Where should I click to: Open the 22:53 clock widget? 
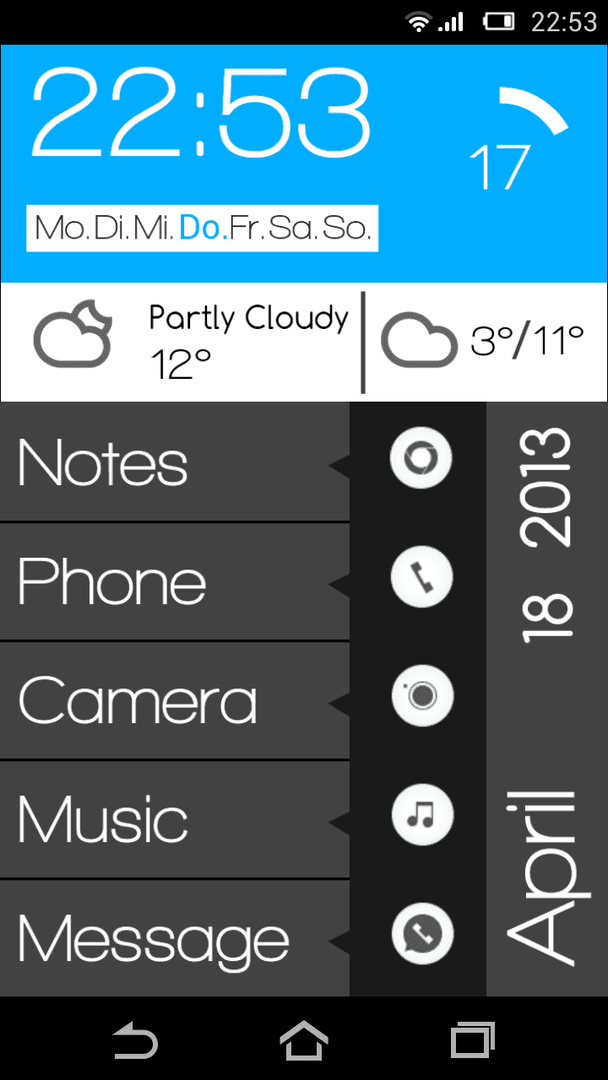point(200,112)
